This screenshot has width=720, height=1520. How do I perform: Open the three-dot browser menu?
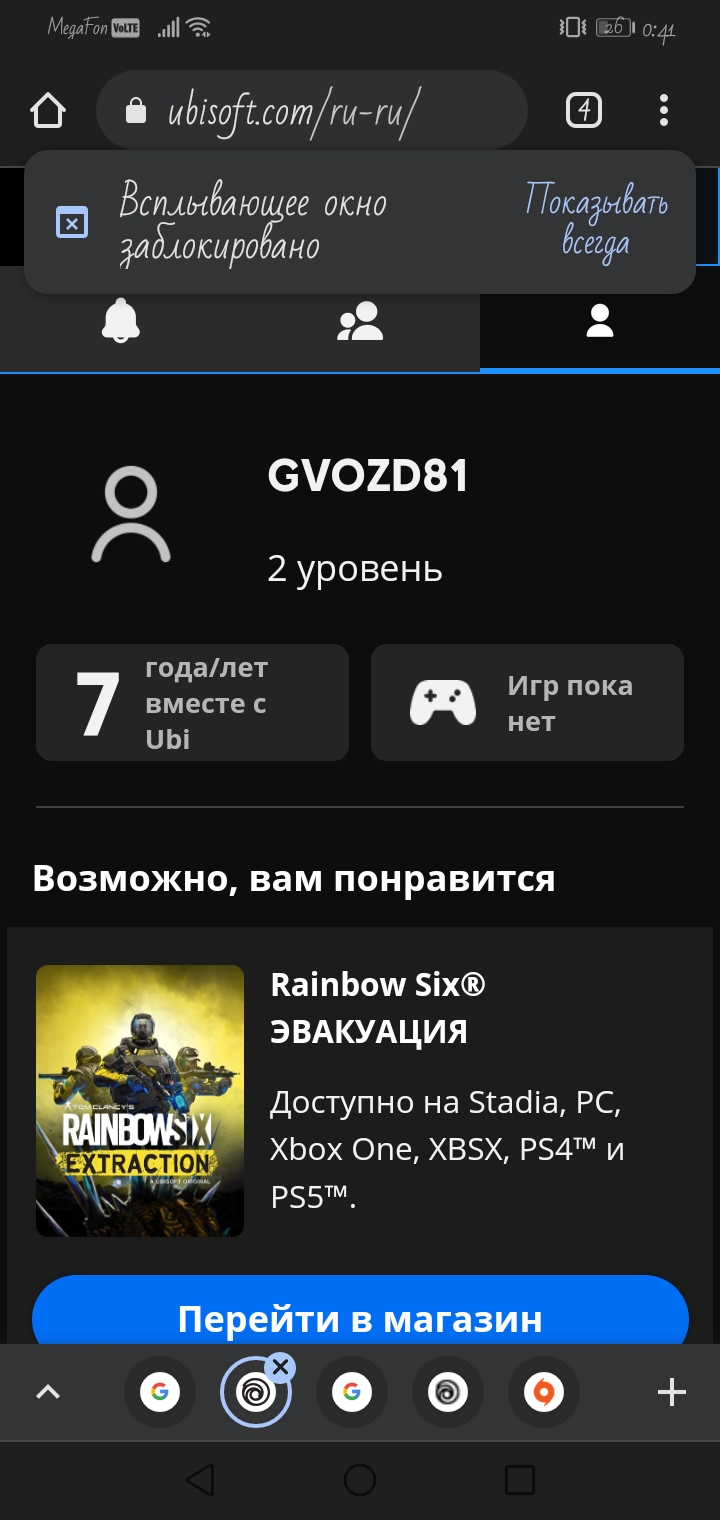663,110
